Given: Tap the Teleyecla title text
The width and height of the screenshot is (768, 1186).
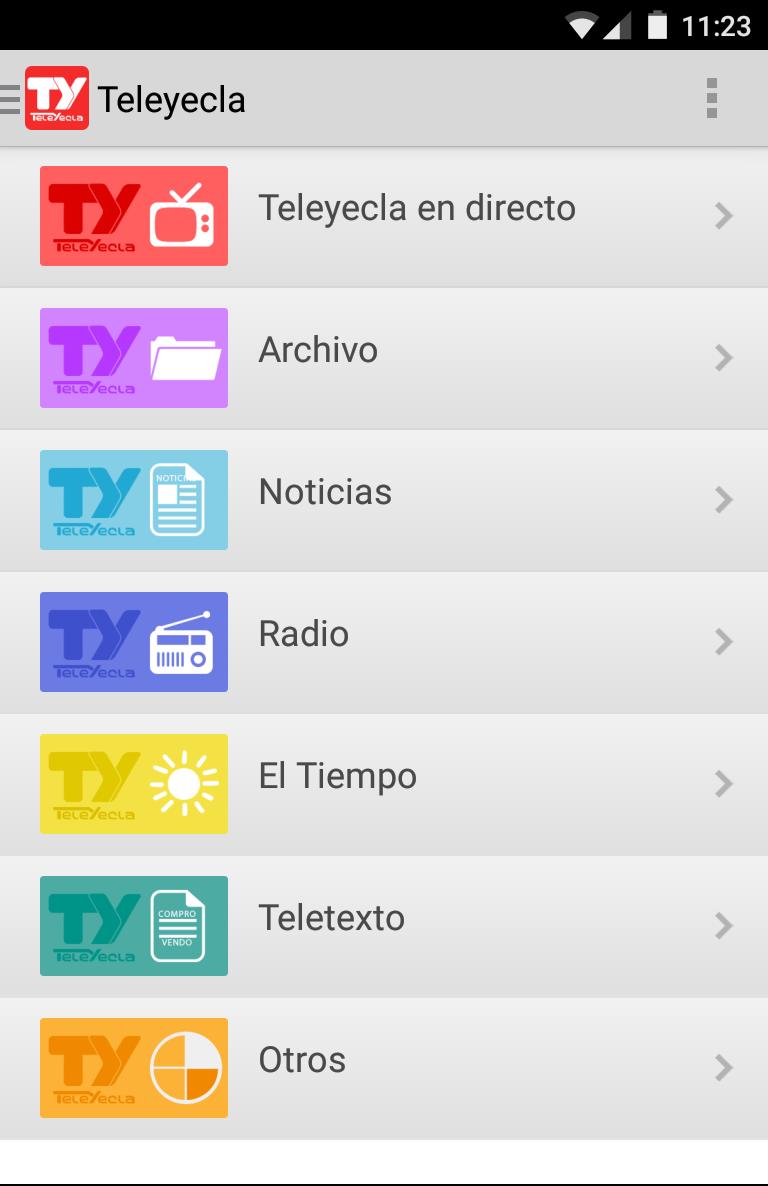Looking at the screenshot, I should click(x=173, y=99).
